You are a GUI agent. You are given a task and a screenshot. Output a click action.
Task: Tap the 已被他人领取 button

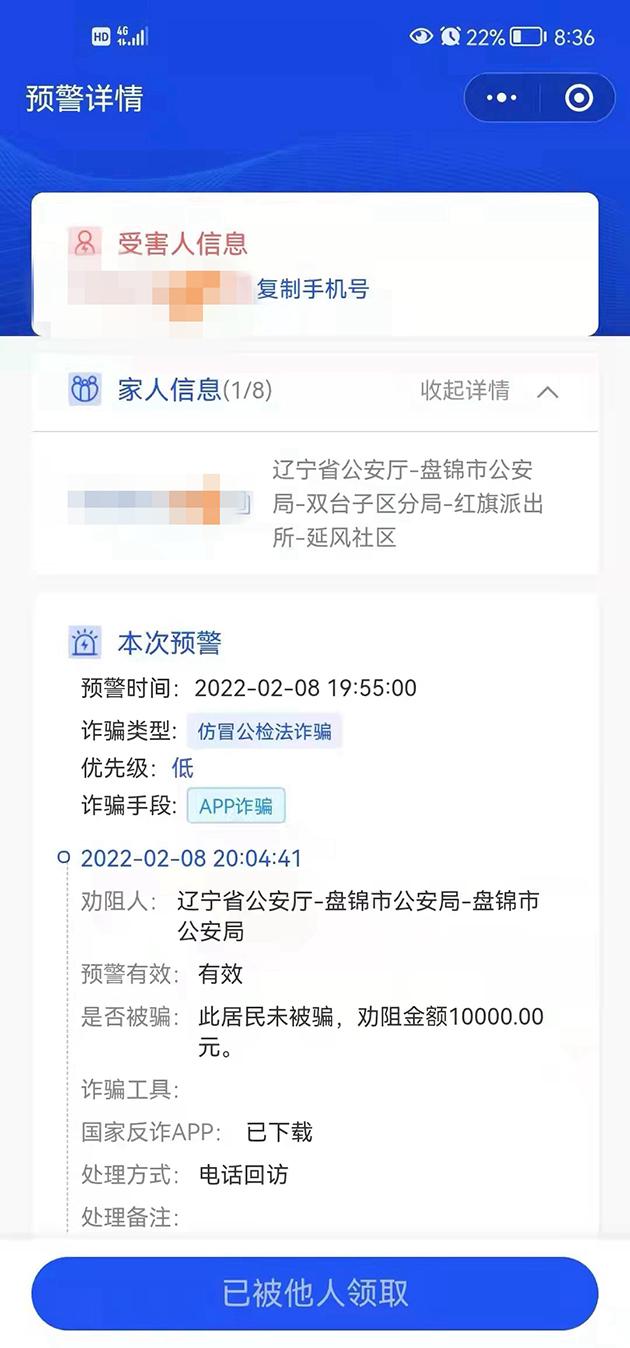click(x=315, y=1293)
